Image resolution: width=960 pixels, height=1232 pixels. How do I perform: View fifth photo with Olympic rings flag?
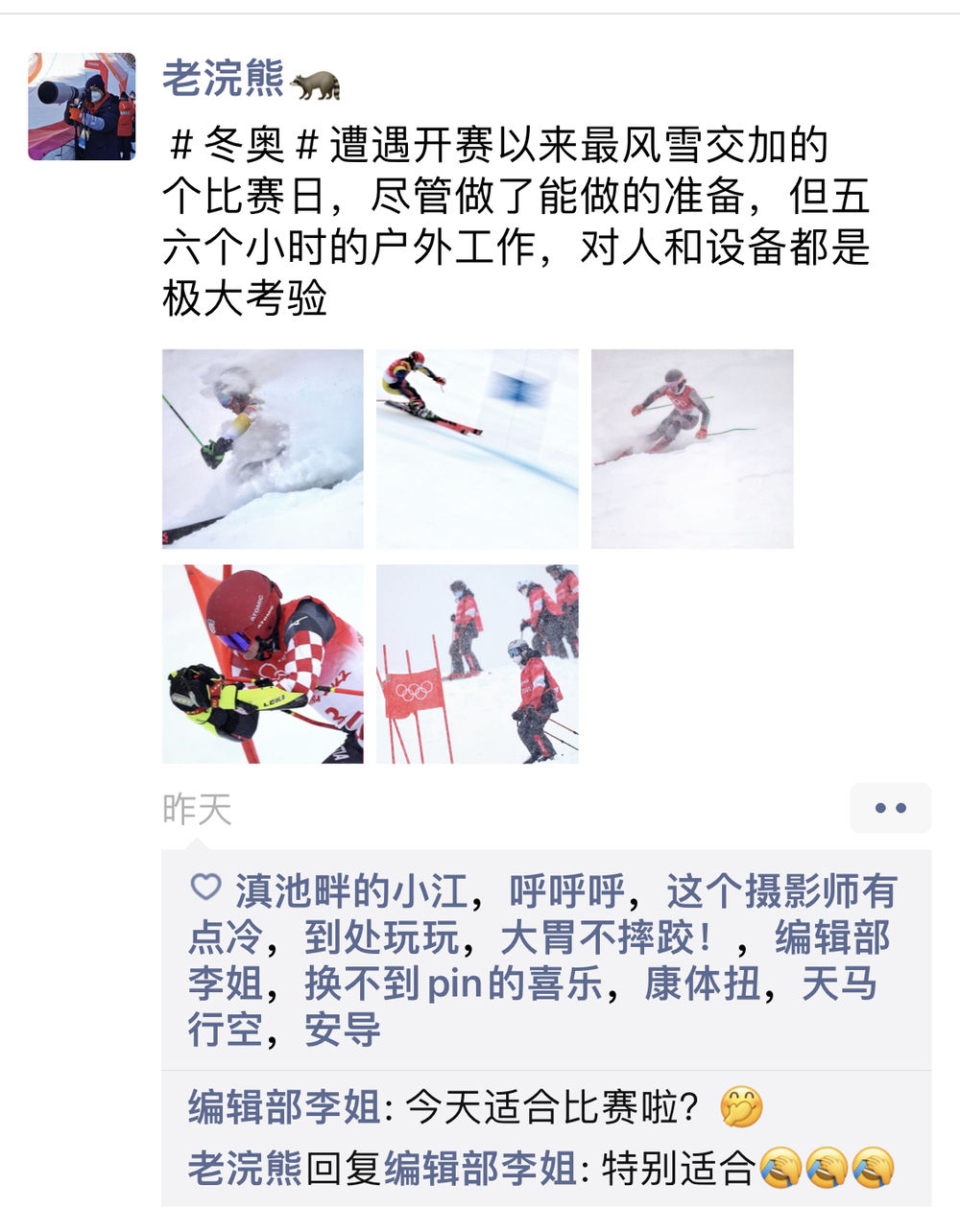point(477,664)
